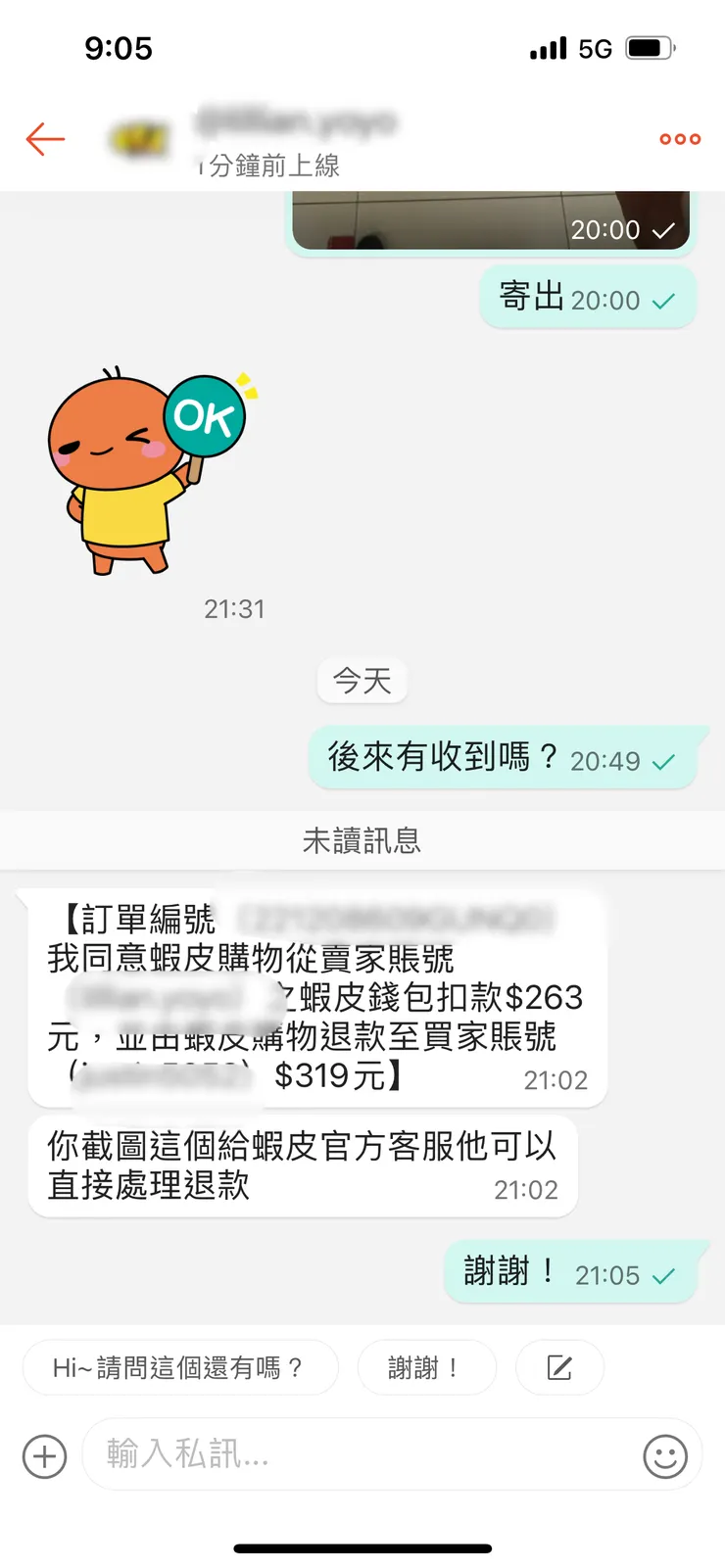Tap the 未讀訊息 divider bar
This screenshot has width=725, height=1568.
click(x=362, y=839)
